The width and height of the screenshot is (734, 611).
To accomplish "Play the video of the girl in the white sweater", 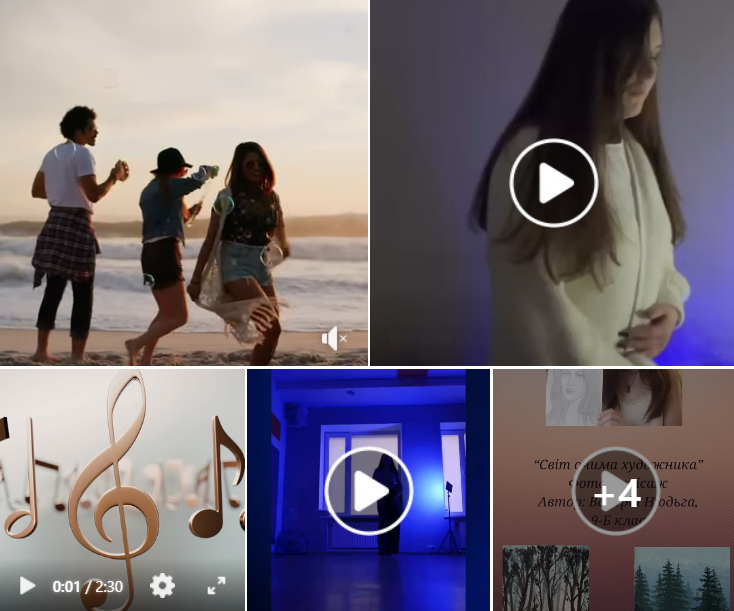I will [553, 183].
